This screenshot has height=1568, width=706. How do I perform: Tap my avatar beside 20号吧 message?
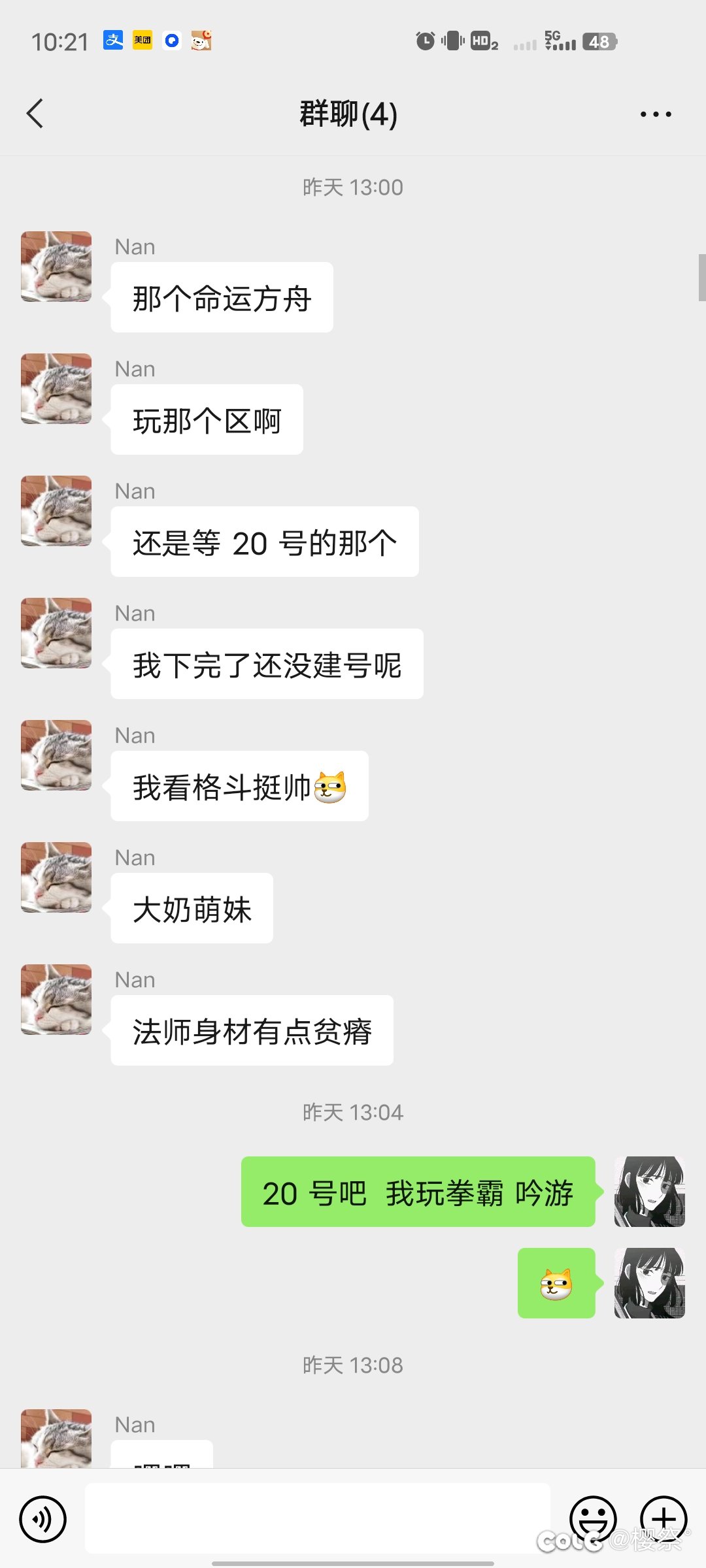pyautogui.click(x=650, y=1192)
